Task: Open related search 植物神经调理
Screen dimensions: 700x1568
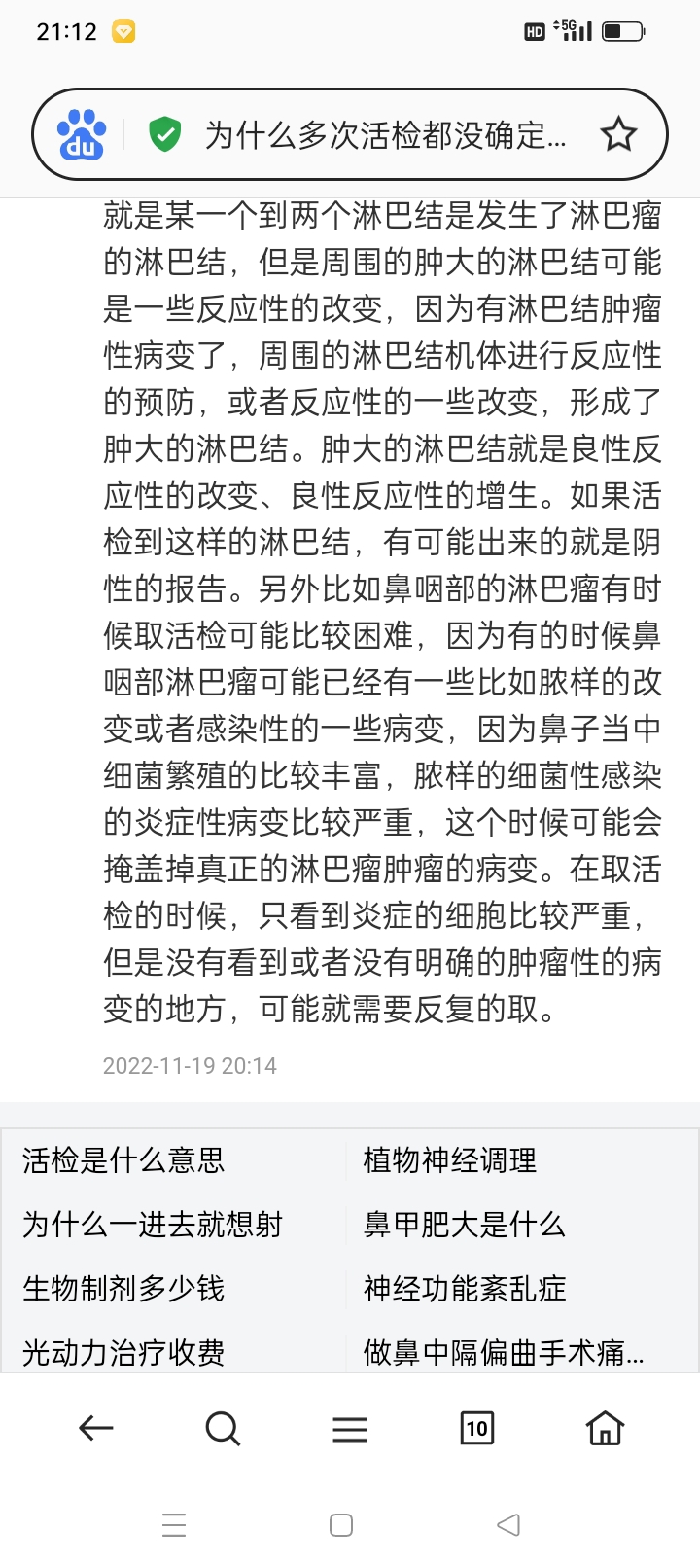Action: point(450,1159)
